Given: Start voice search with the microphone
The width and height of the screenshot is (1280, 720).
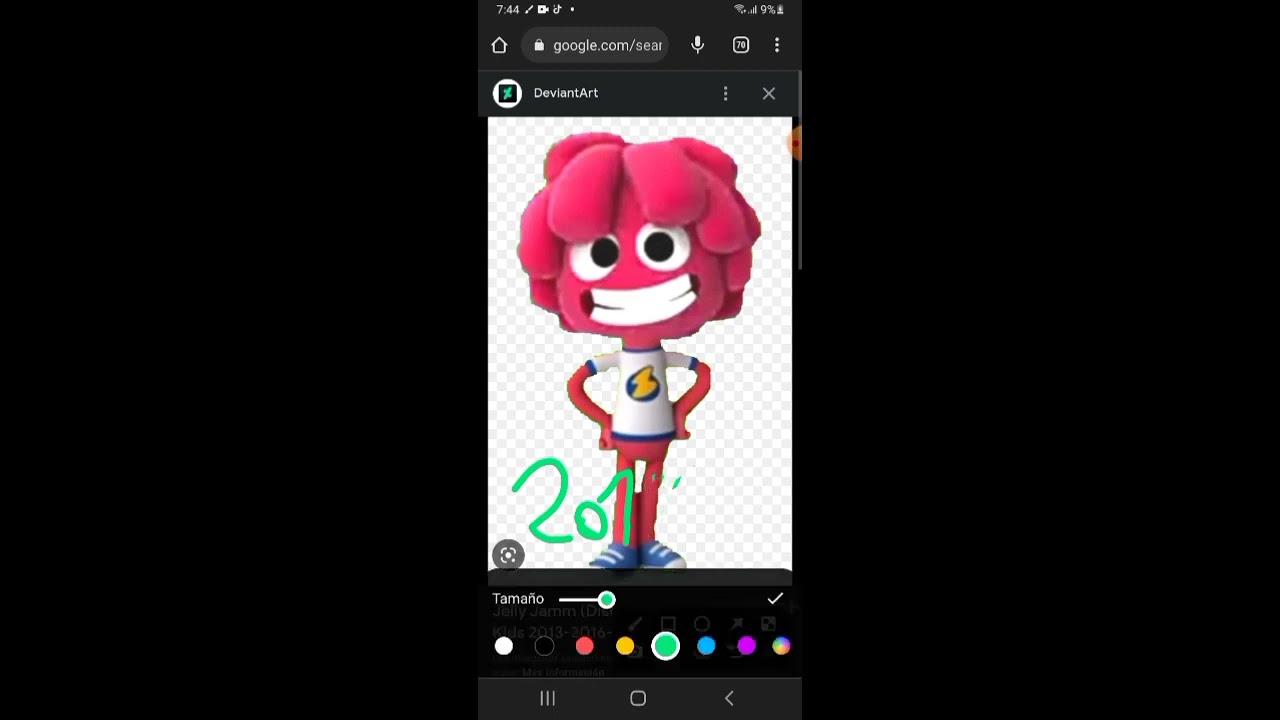Looking at the screenshot, I should (697, 45).
